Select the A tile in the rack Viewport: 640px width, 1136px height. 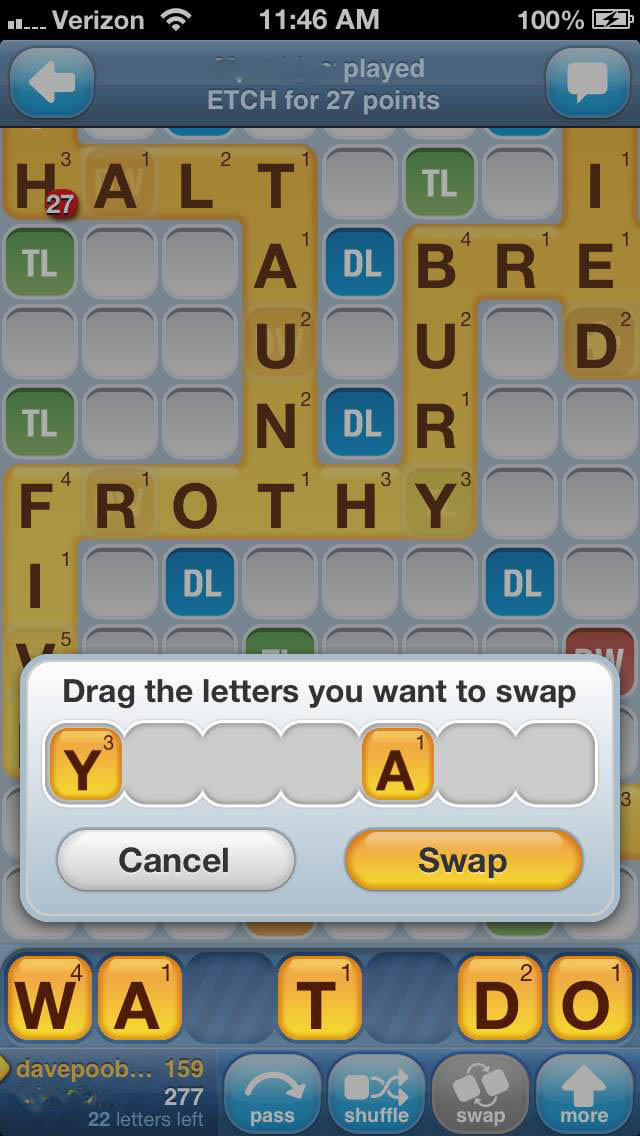tap(139, 999)
